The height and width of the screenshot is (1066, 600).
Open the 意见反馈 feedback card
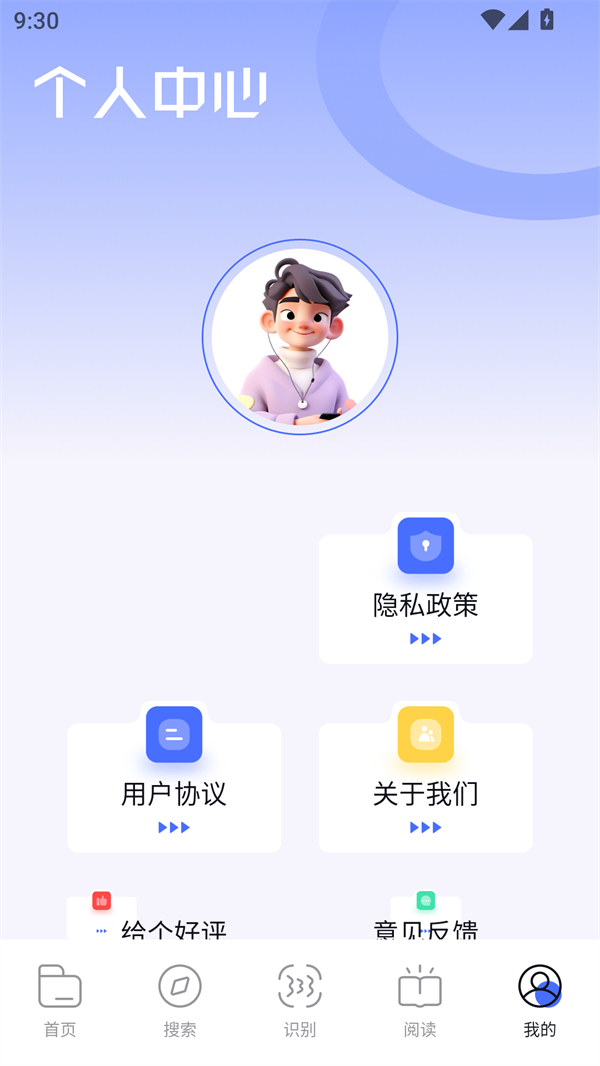425,926
